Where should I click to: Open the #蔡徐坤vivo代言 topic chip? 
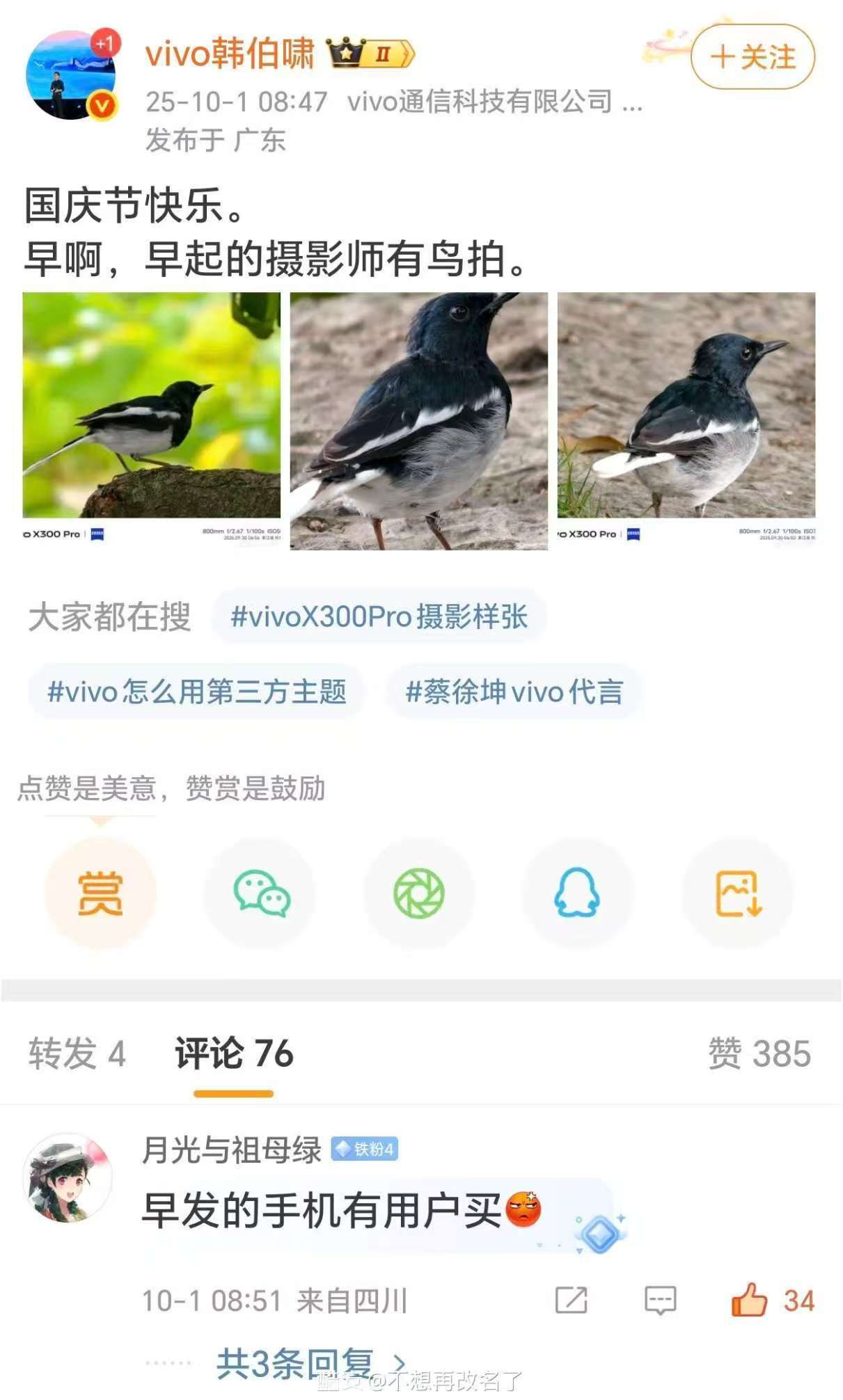pos(514,692)
